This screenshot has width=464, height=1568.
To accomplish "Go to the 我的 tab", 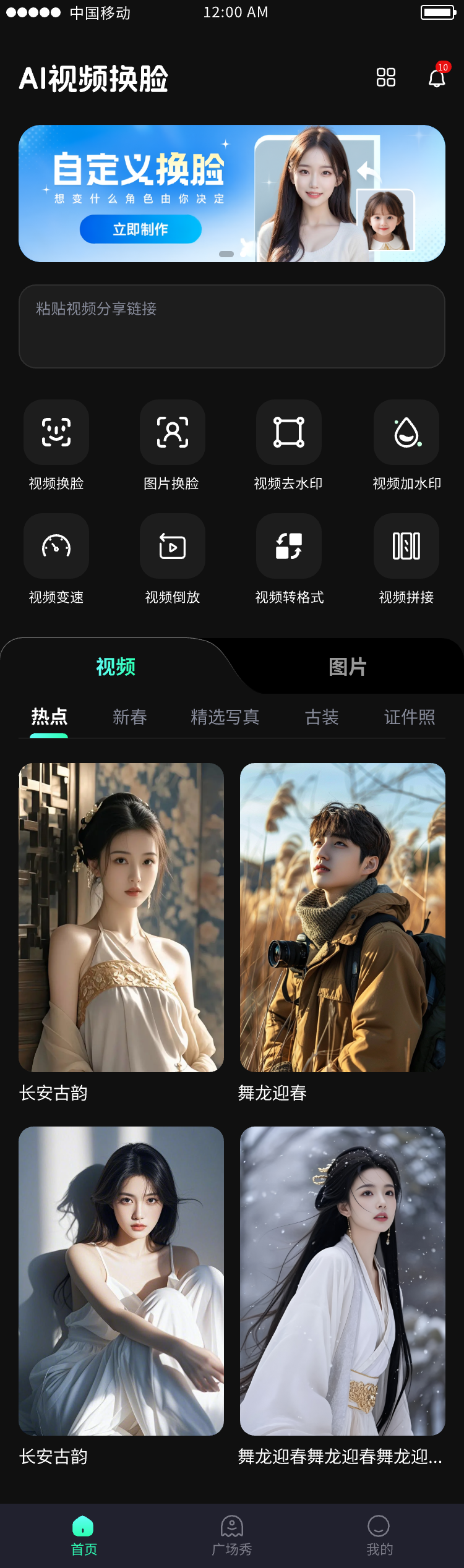I will tap(379, 1534).
